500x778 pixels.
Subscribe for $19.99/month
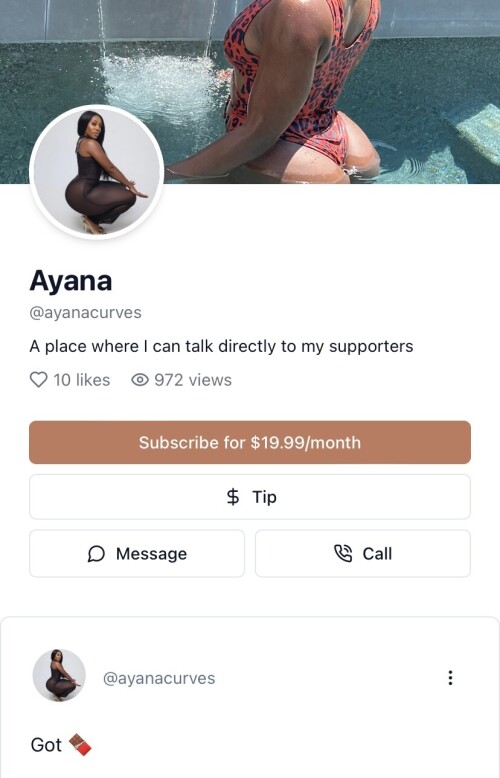coord(250,443)
